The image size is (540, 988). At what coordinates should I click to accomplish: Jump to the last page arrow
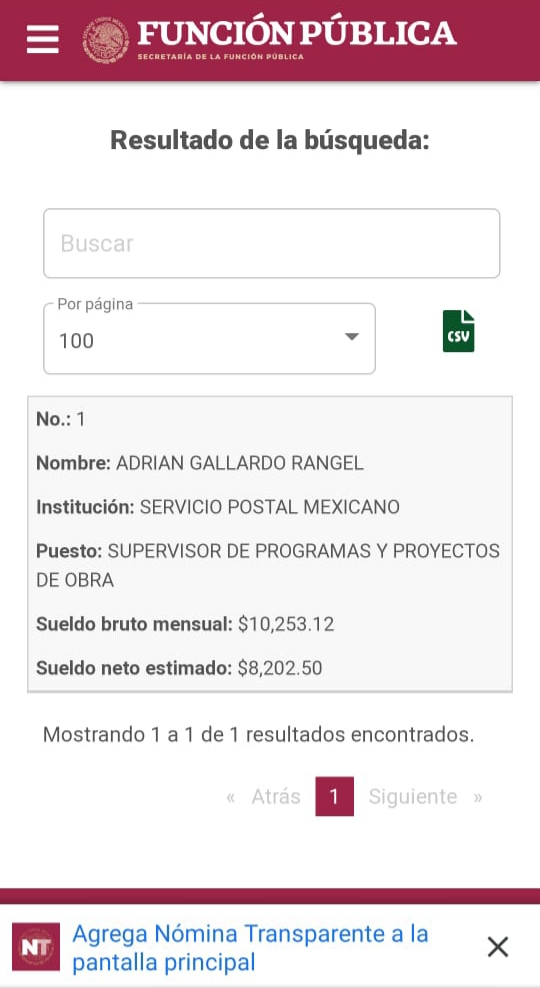click(478, 797)
